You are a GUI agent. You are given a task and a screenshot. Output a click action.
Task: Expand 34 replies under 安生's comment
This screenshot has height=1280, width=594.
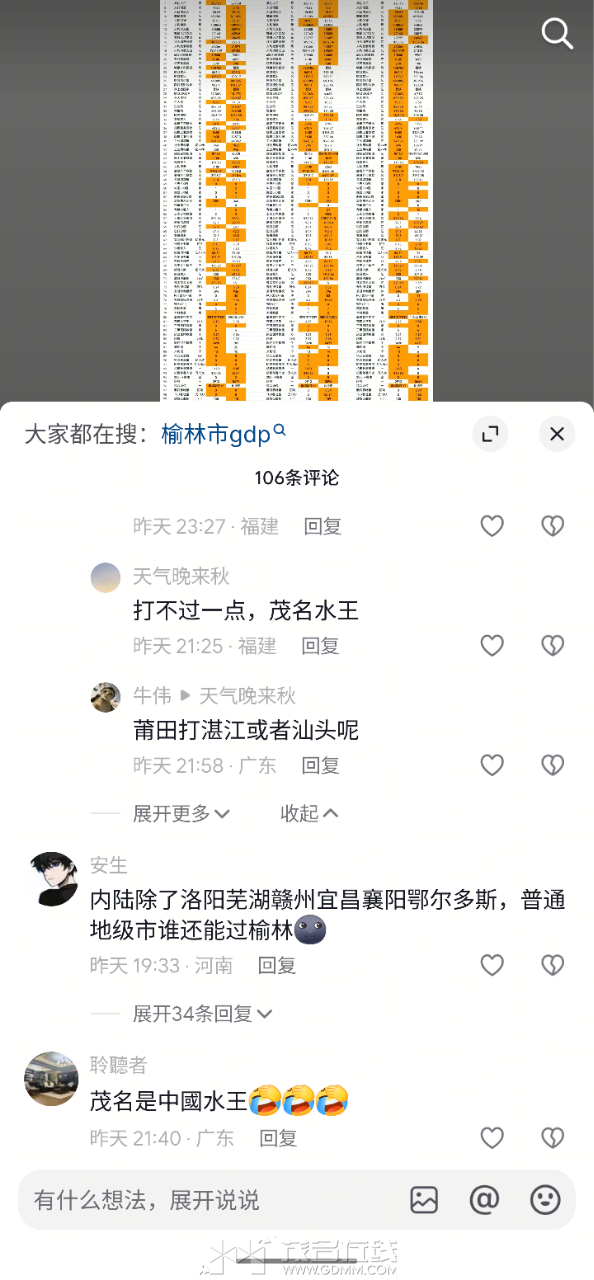click(202, 1014)
